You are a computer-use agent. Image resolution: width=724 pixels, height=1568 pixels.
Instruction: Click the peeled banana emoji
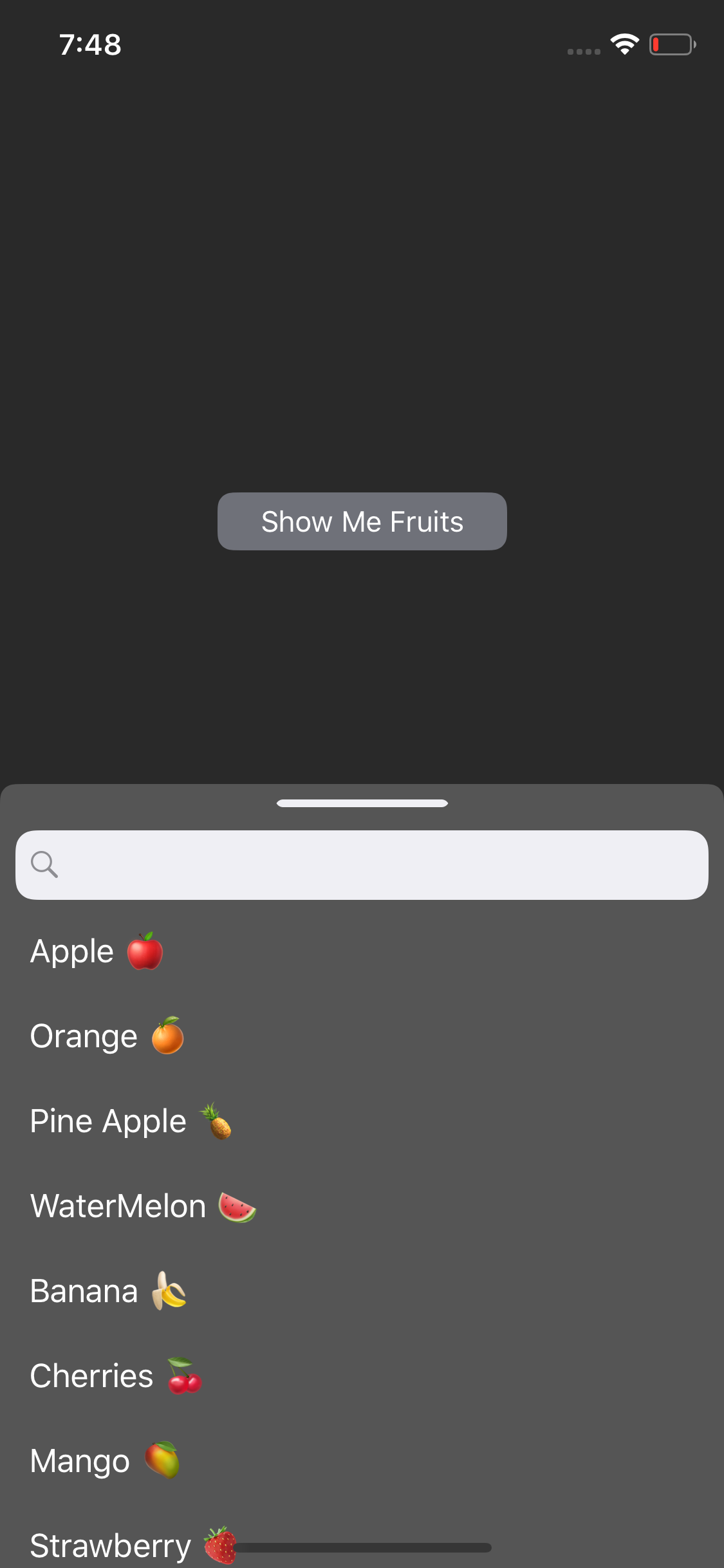pos(169,1291)
